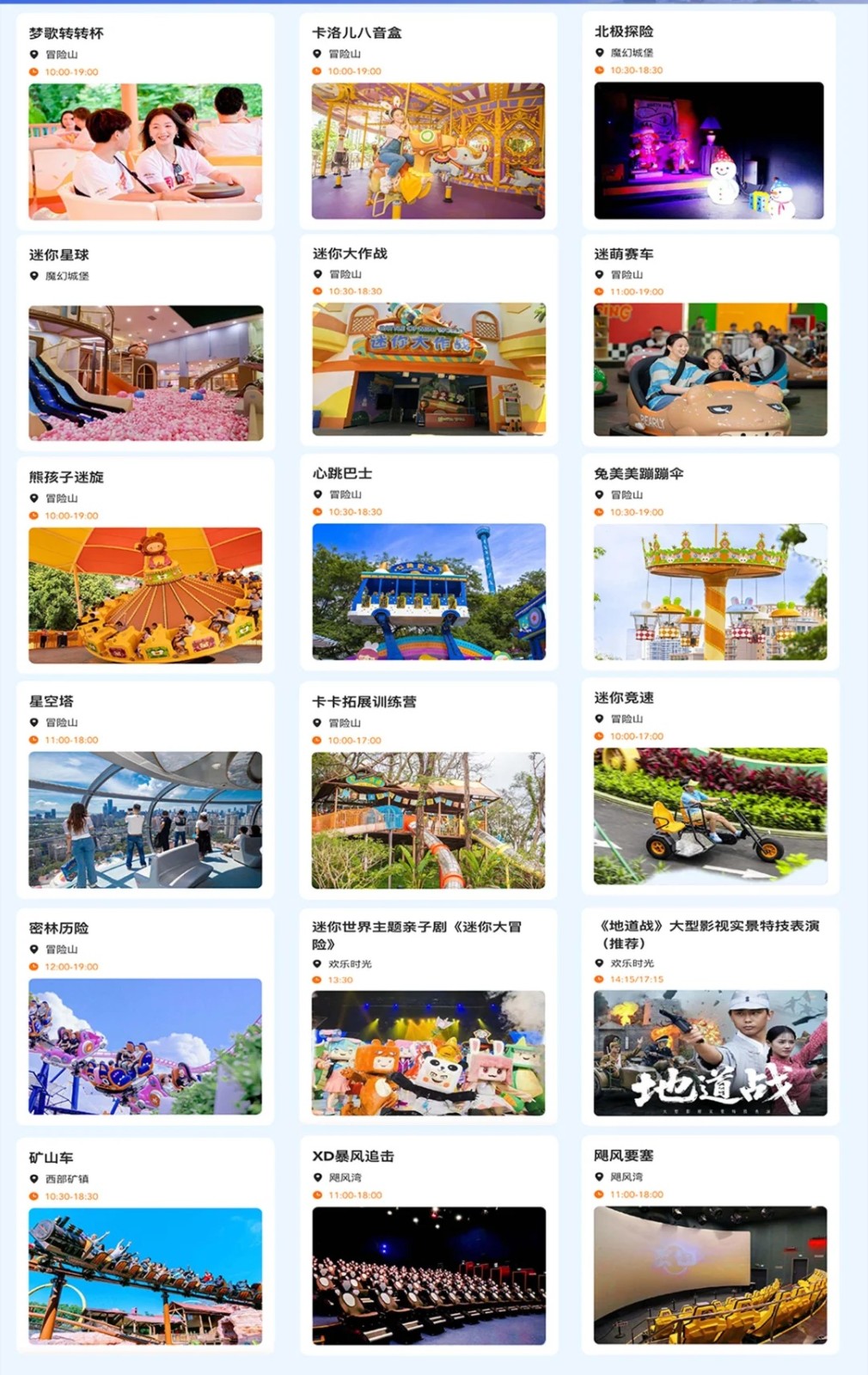View the 《地道战》 stunt show card
The width and height of the screenshot is (868, 1375).
(710, 1053)
